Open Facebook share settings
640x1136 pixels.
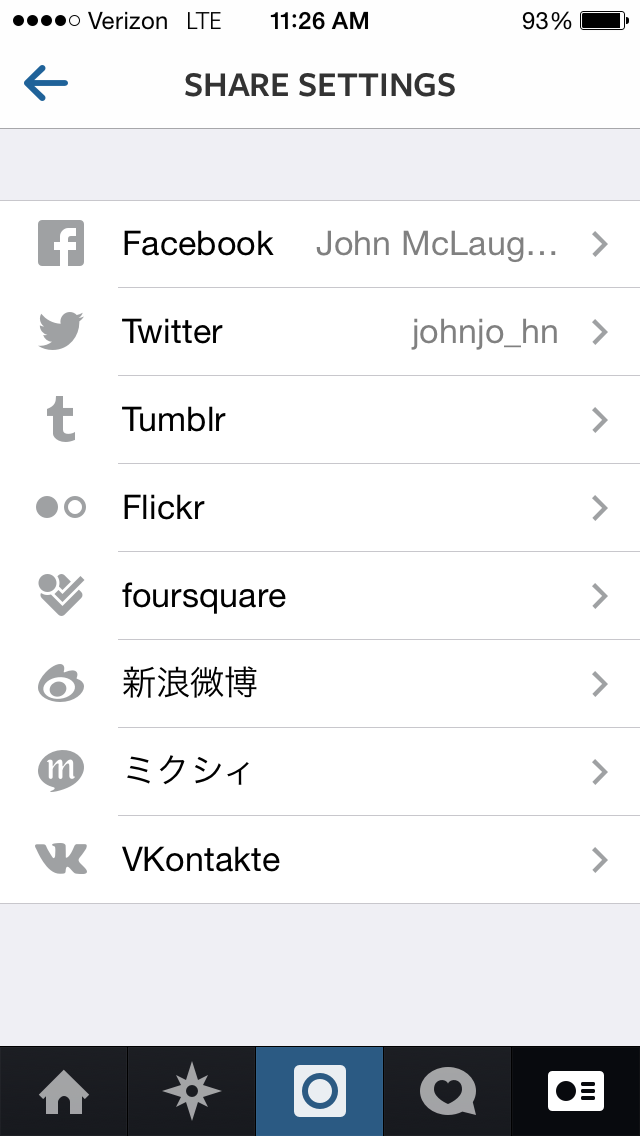pyautogui.click(x=320, y=244)
